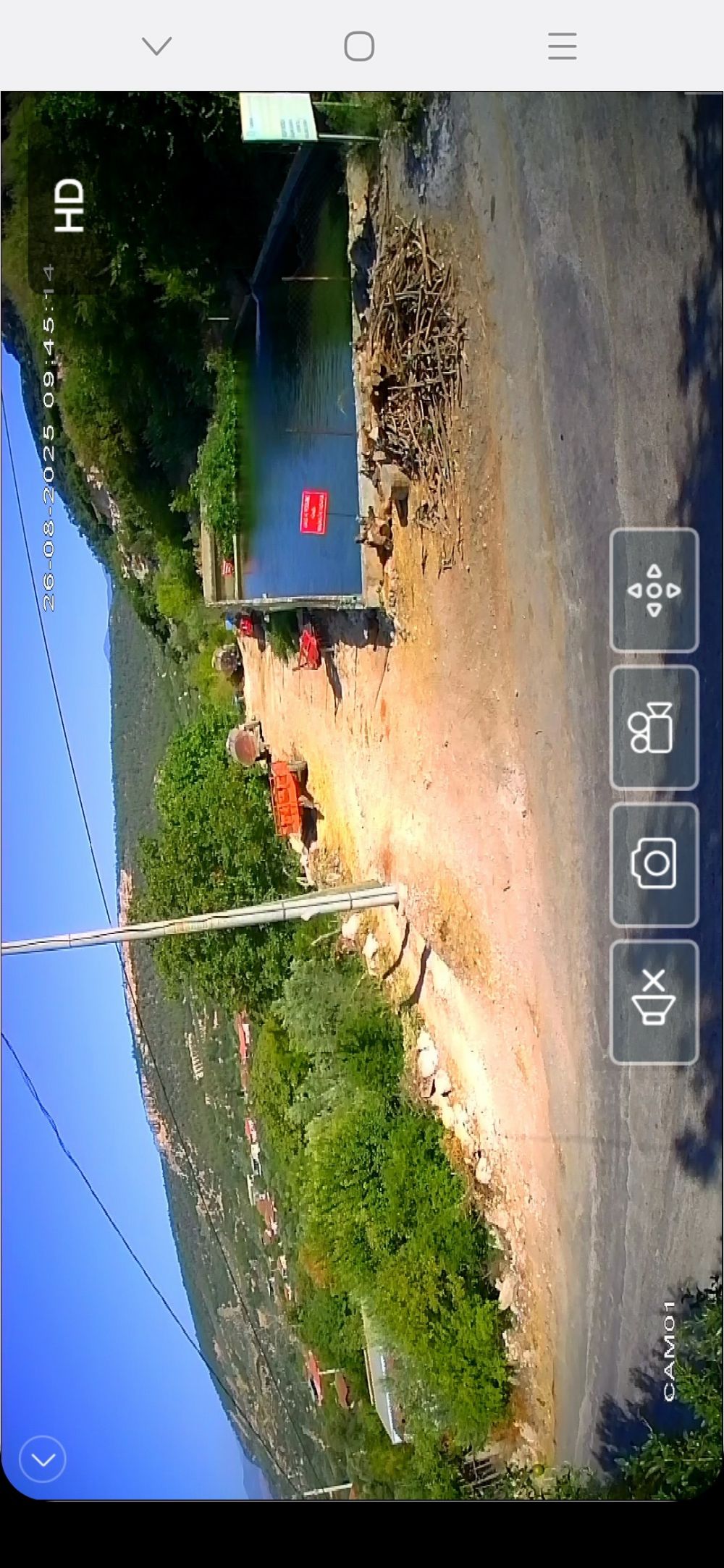Collapse the view with the circled chevron
Viewport: 724px width, 1568px height.
click(43, 1459)
